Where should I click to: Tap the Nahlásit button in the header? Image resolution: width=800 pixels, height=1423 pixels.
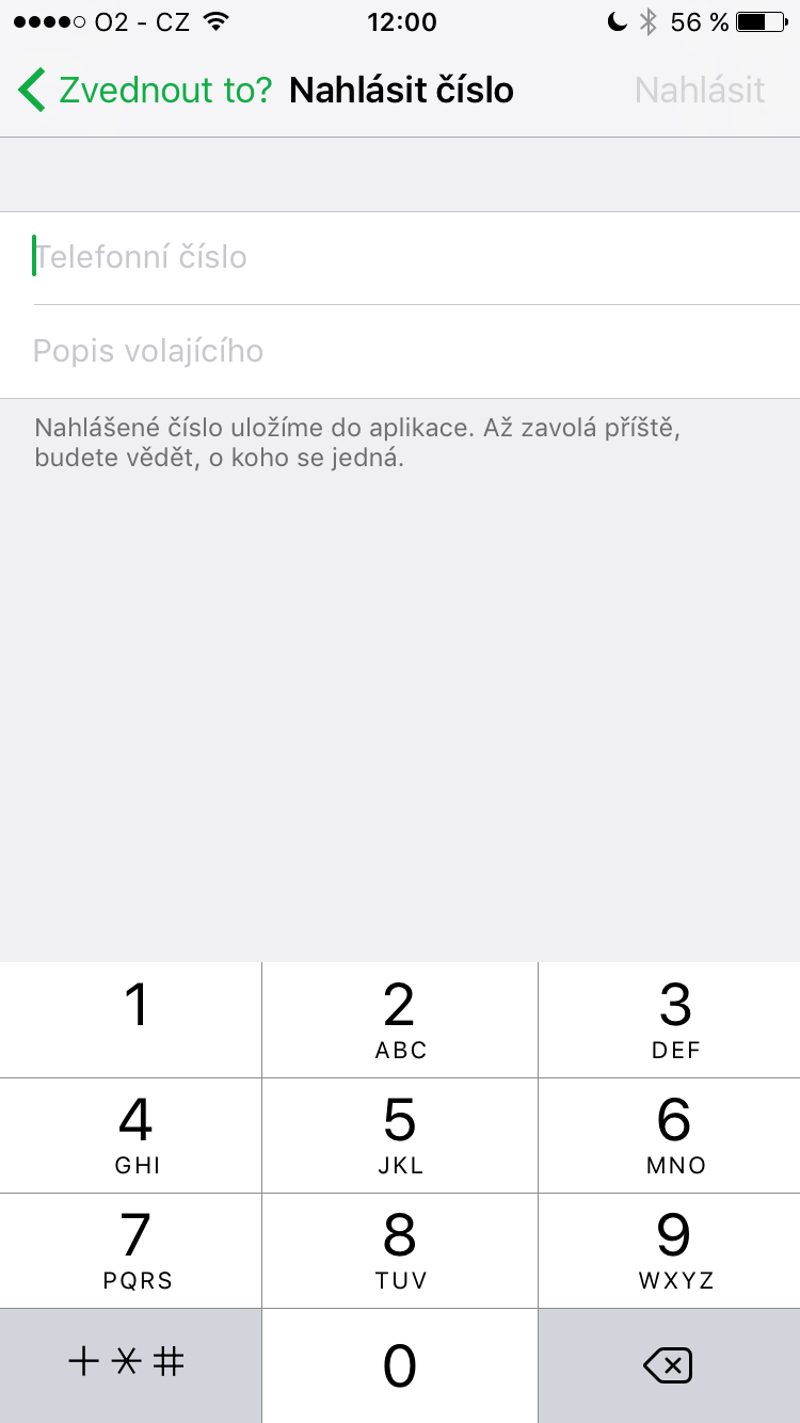[x=699, y=90]
